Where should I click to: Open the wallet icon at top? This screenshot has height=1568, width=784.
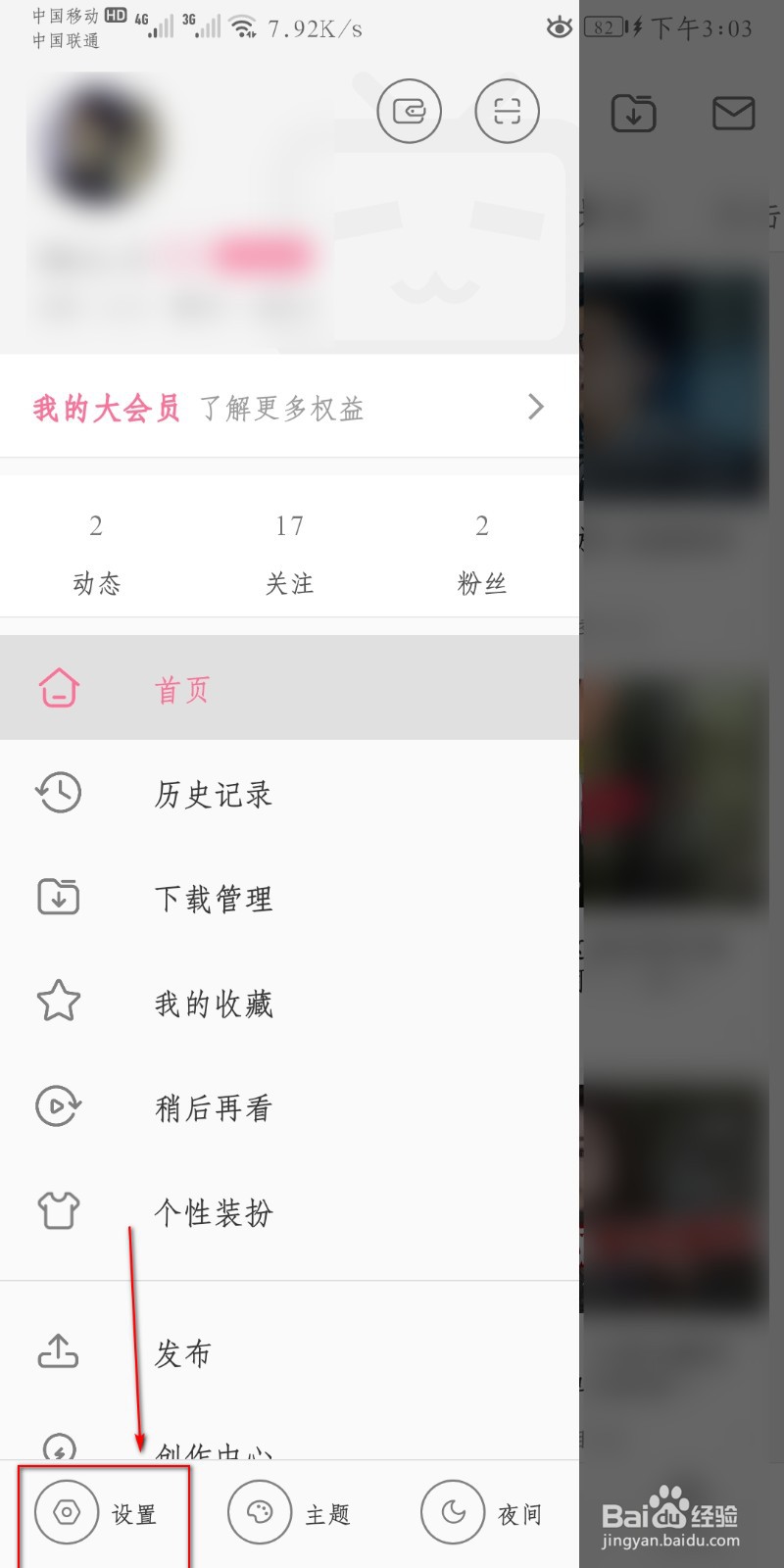409,111
